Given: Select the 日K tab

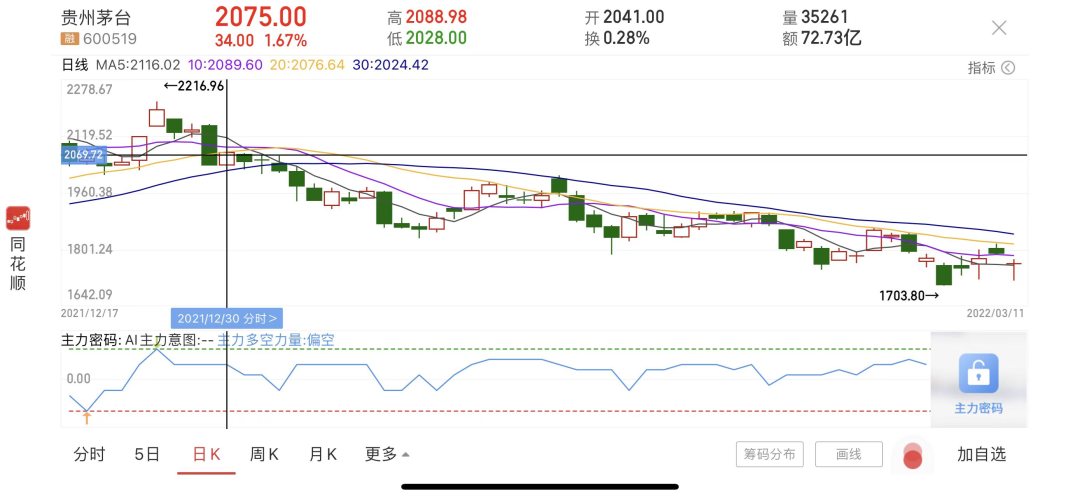Looking at the screenshot, I should pyautogui.click(x=206, y=454).
